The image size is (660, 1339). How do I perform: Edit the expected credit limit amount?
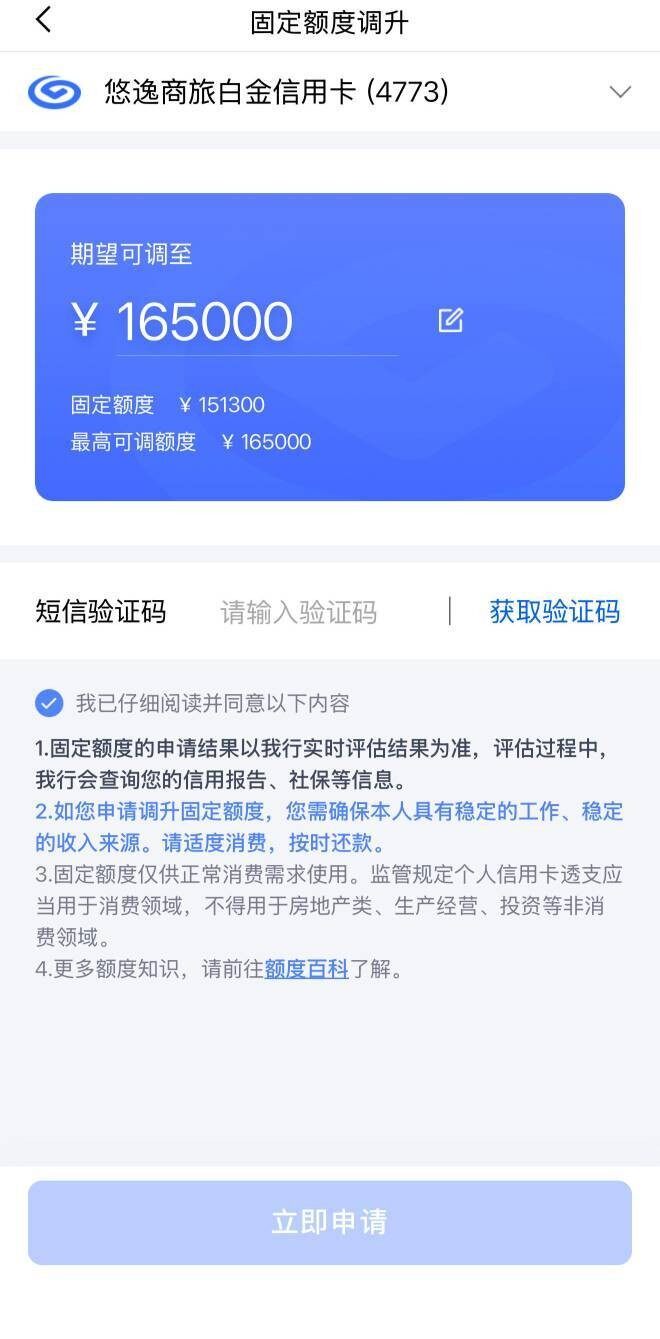450,321
